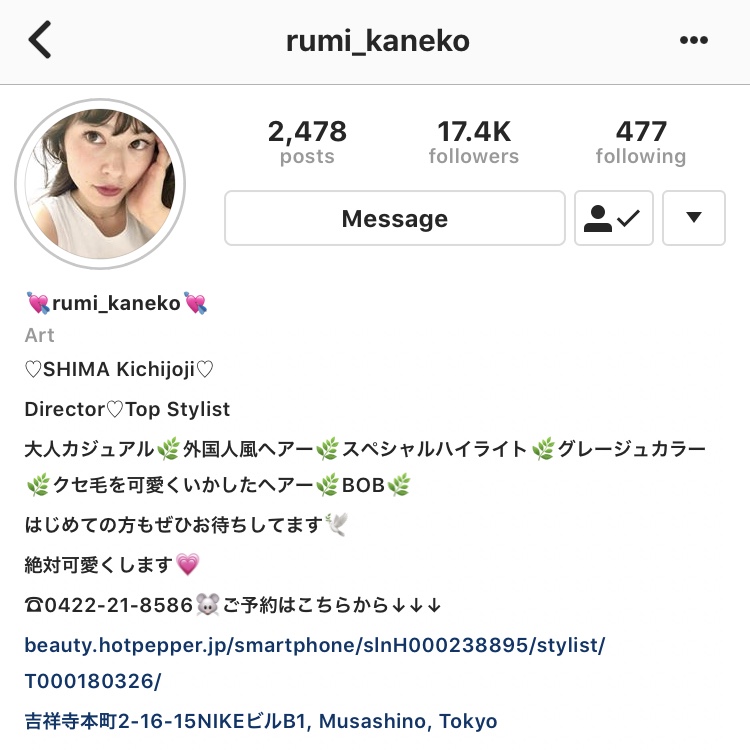Go back using the arrow

point(40,41)
